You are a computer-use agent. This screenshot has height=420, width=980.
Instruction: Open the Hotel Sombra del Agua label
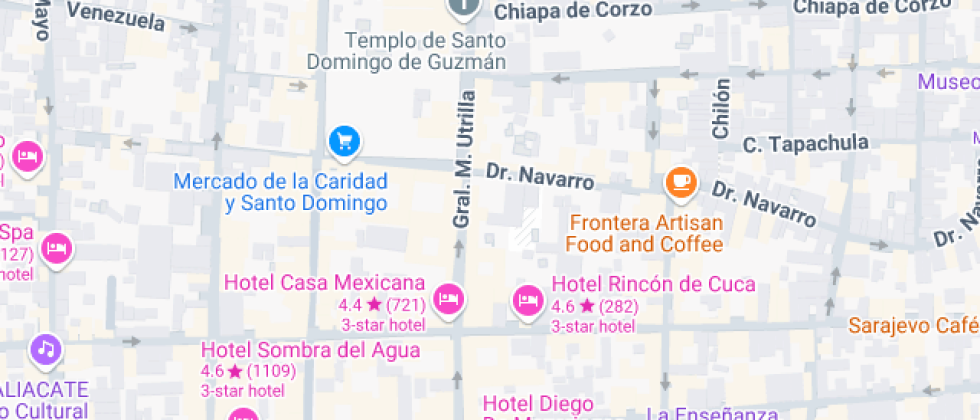tap(311, 351)
